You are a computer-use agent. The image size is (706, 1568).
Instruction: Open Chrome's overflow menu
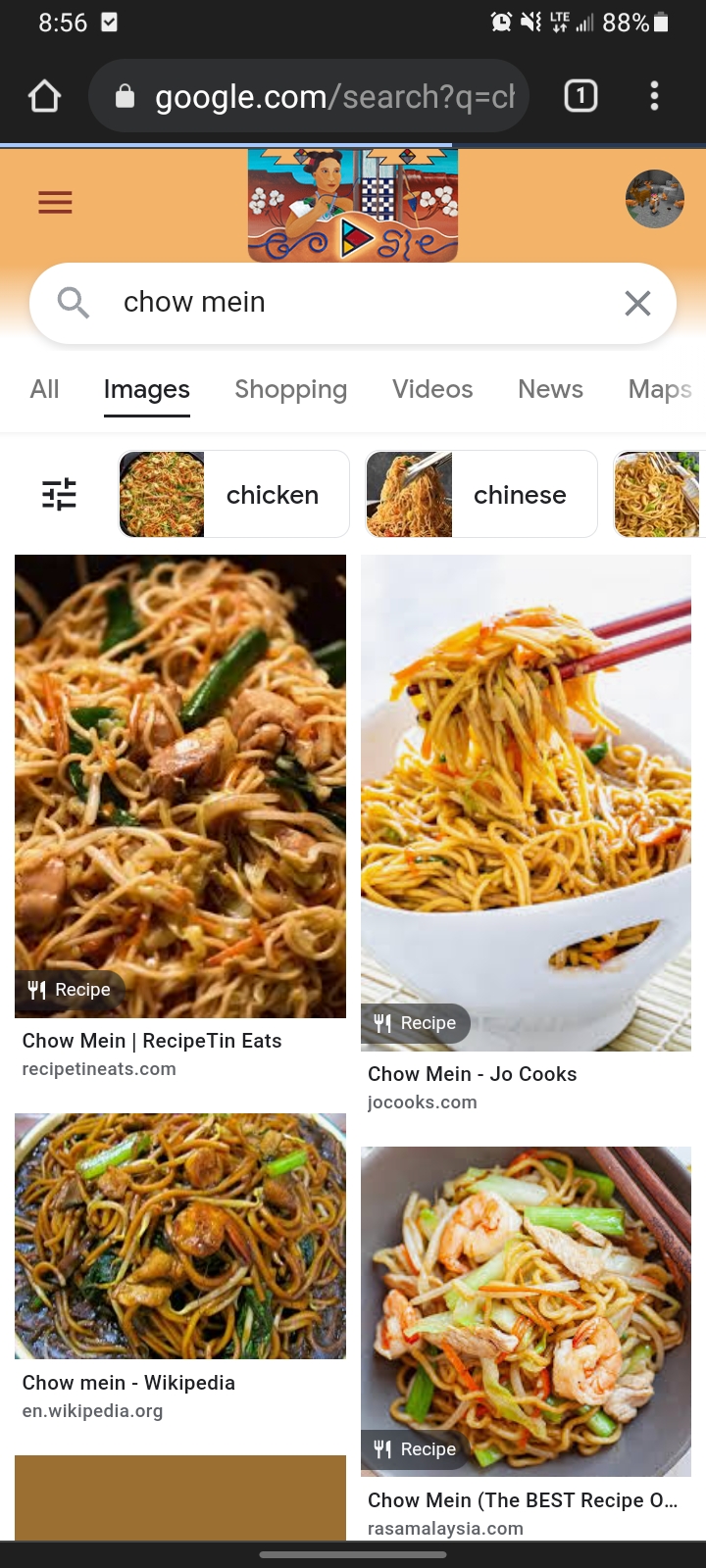tap(654, 96)
